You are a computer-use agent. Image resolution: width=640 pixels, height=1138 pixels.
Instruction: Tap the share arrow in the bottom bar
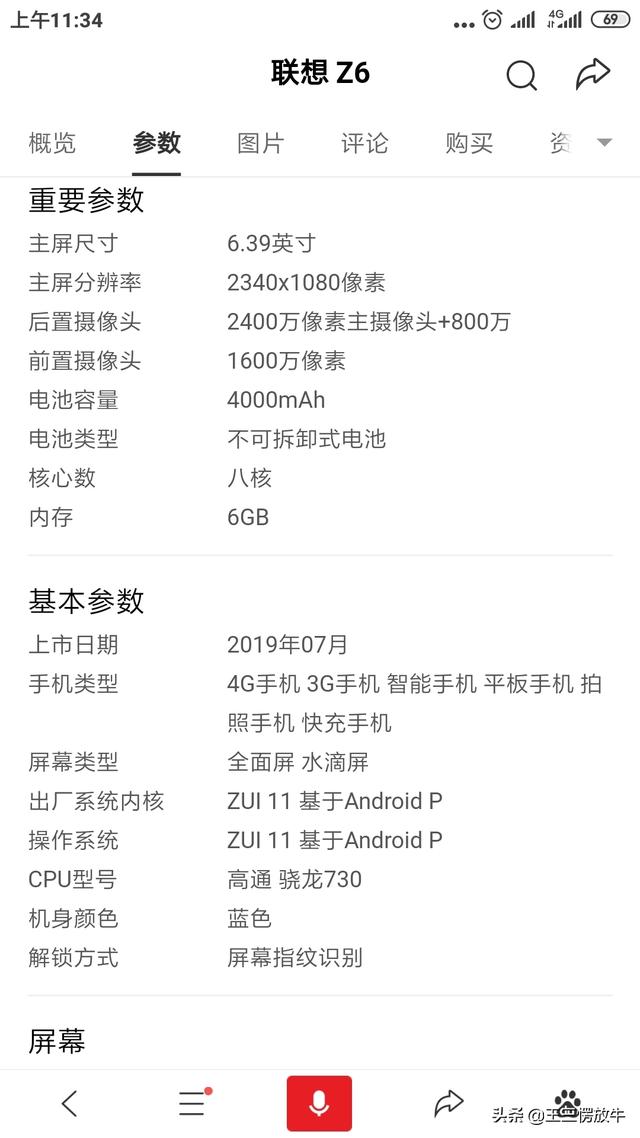(449, 1102)
